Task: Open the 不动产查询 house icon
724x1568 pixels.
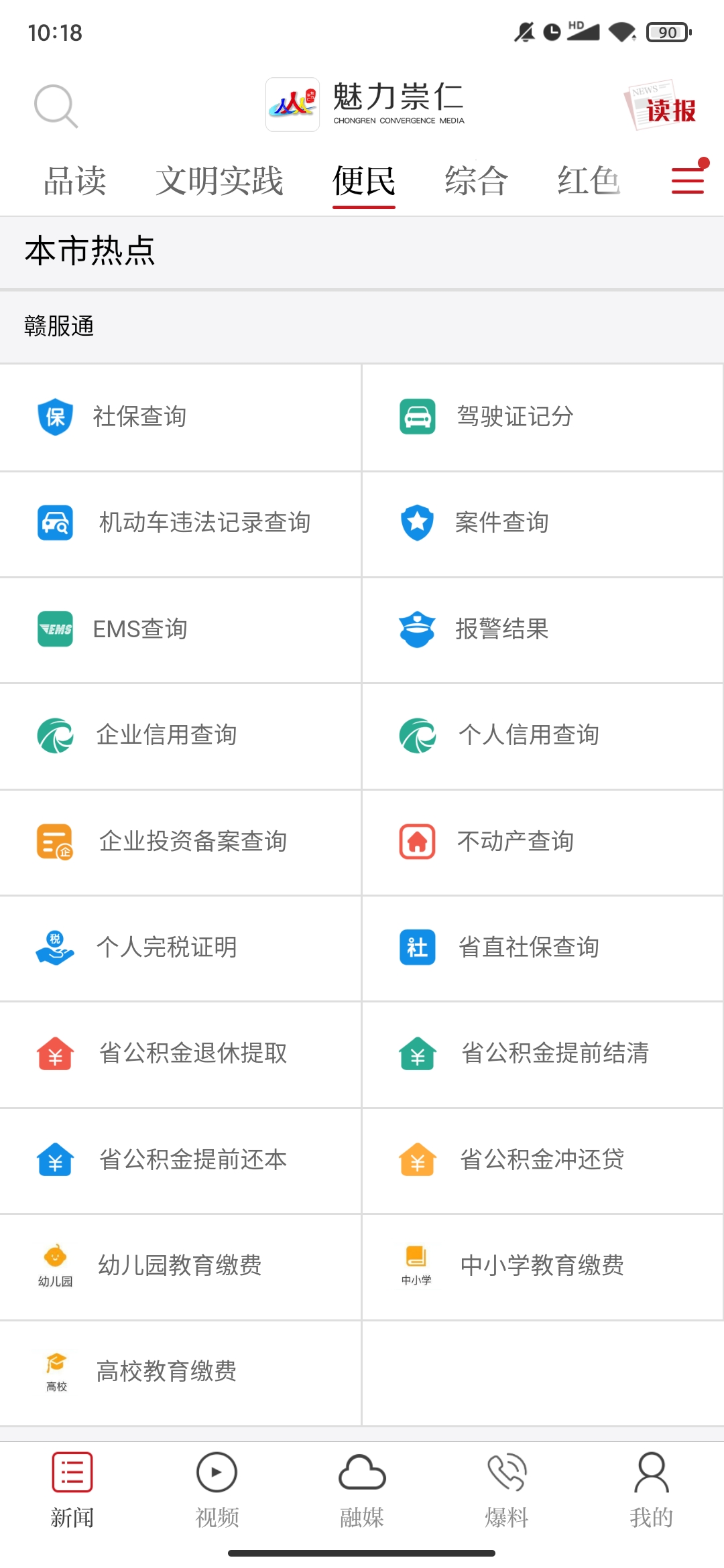Action: coord(416,842)
